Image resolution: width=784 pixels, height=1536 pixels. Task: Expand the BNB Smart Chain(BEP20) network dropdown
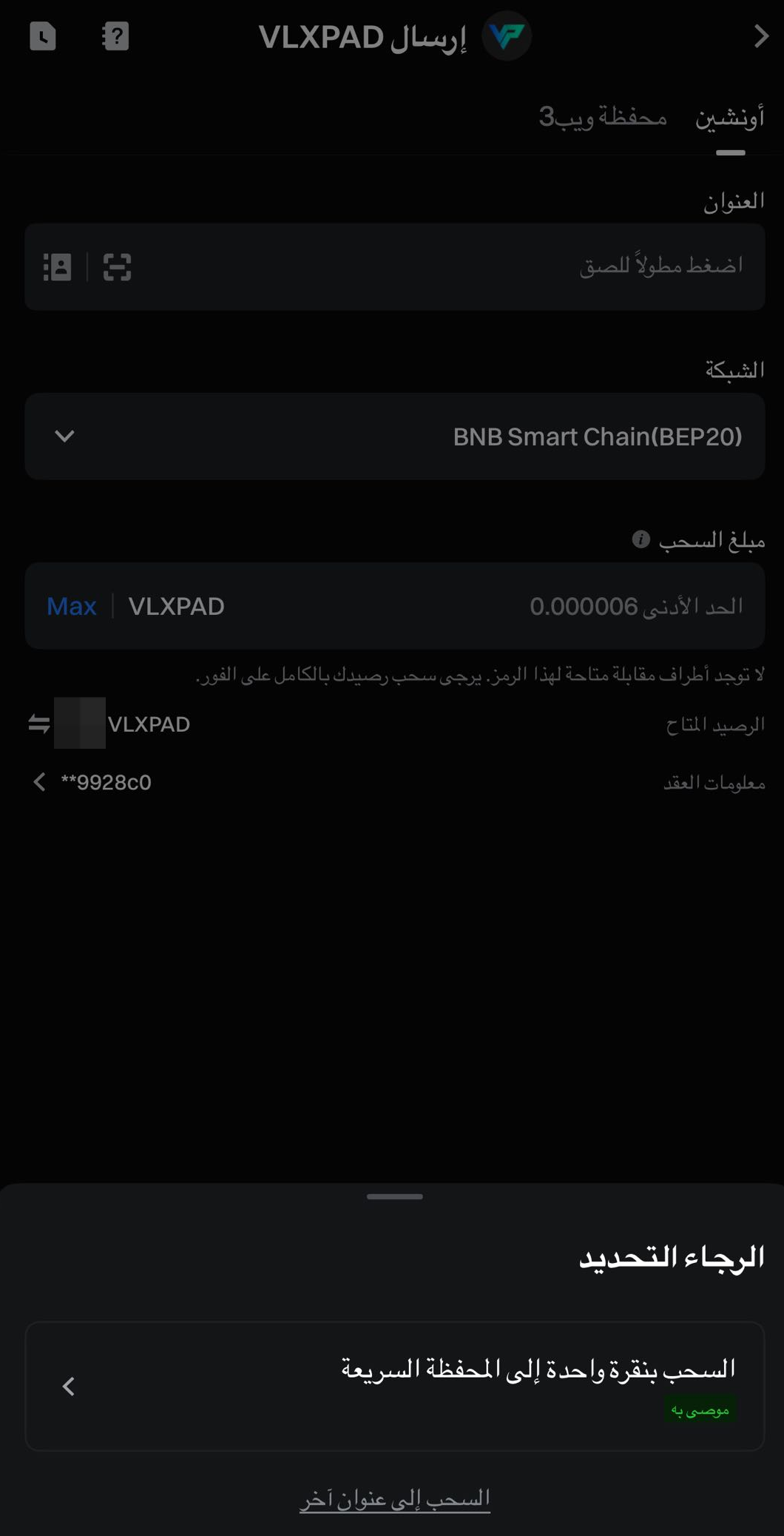pyautogui.click(x=394, y=437)
